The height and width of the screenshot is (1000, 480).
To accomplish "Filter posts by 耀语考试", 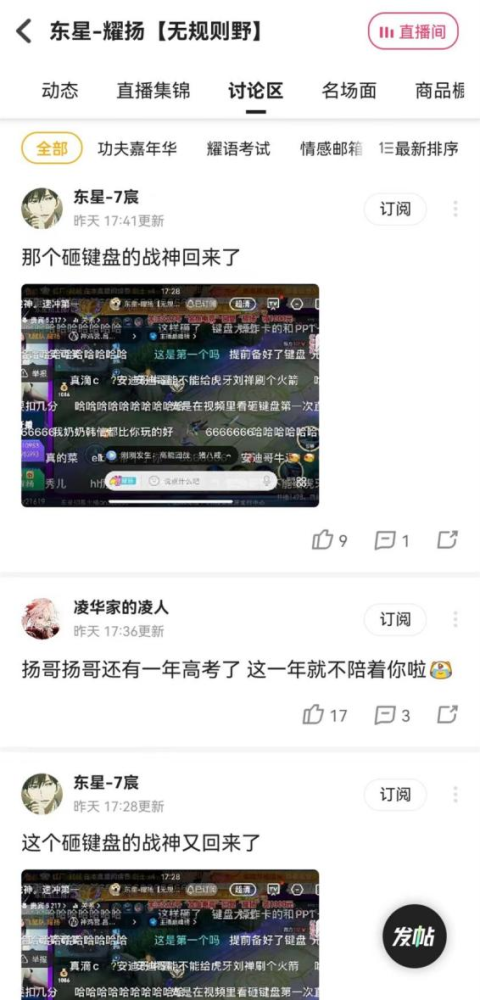I will pyautogui.click(x=238, y=149).
